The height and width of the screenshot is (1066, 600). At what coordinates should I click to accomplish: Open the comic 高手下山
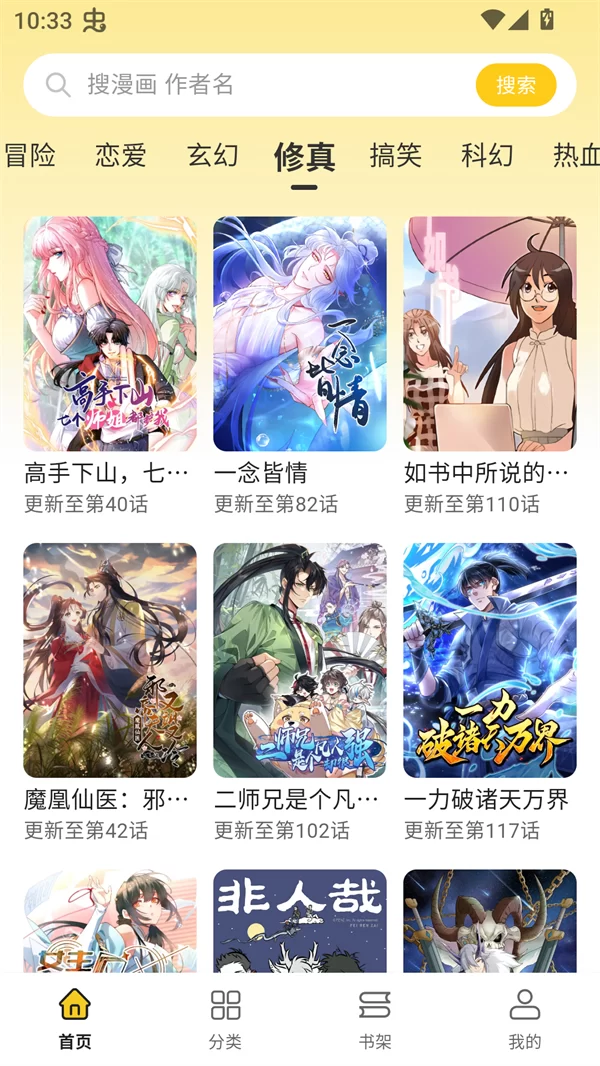pyautogui.click(x=110, y=335)
